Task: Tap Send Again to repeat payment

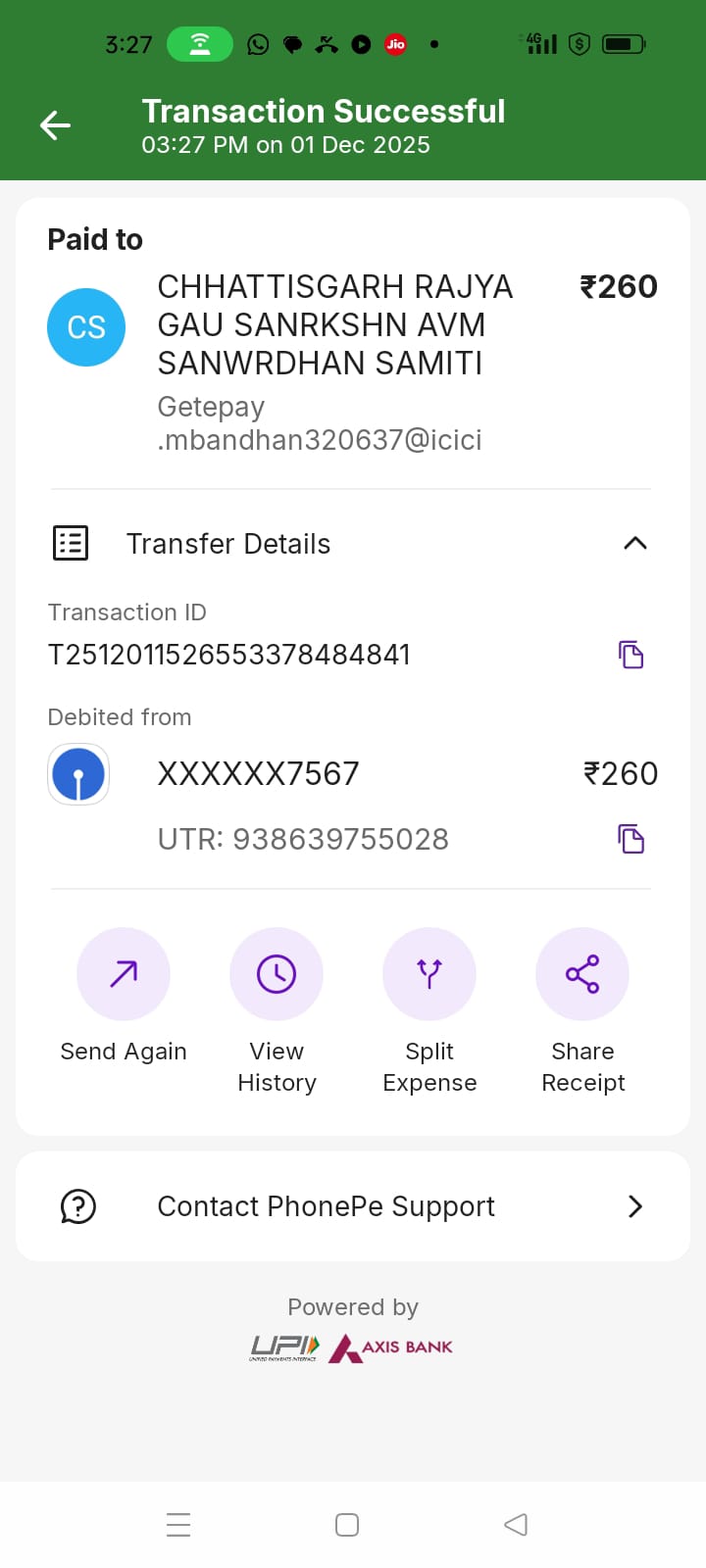Action: click(x=124, y=975)
